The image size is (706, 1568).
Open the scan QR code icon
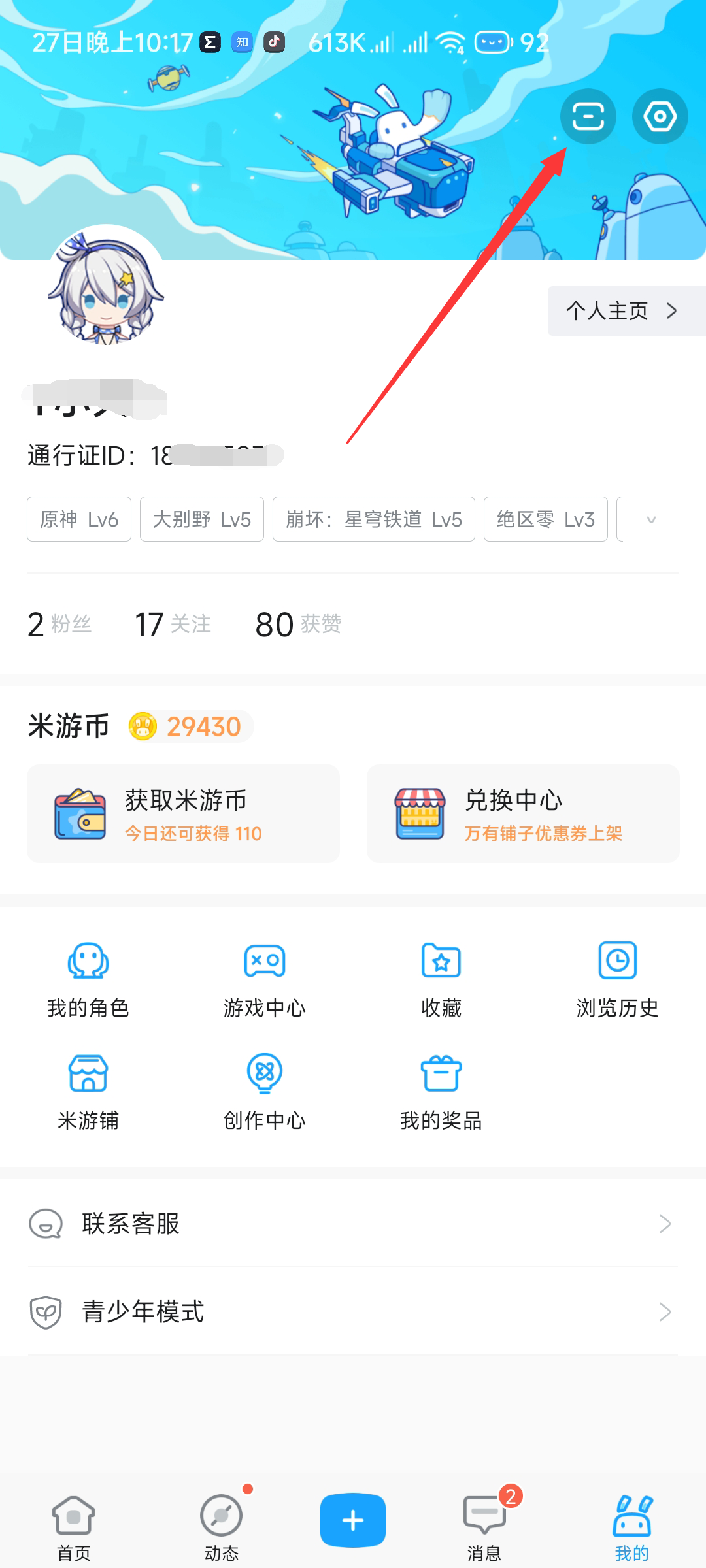coord(588,116)
